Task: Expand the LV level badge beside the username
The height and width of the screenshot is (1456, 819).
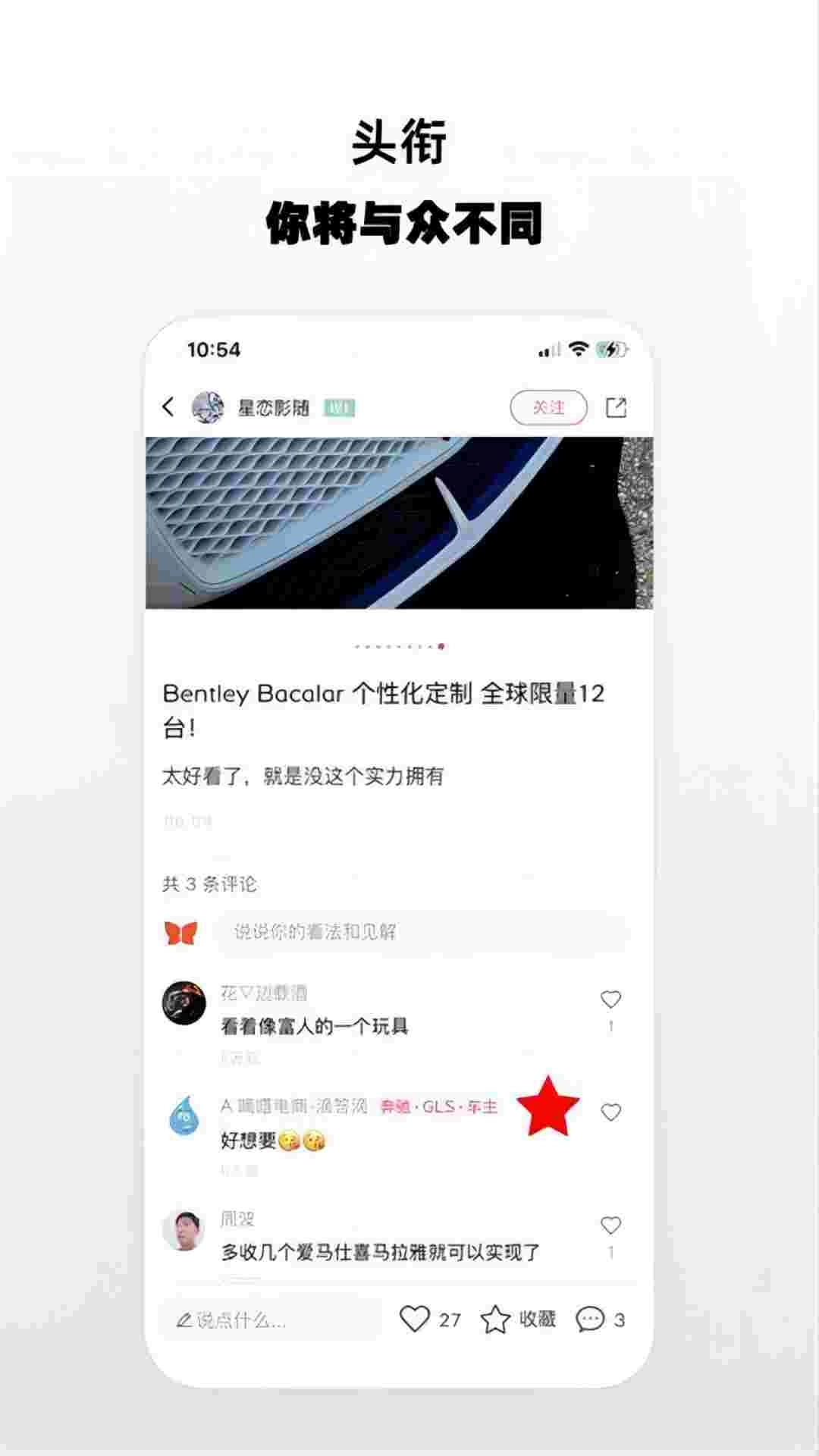Action: pyautogui.click(x=340, y=407)
